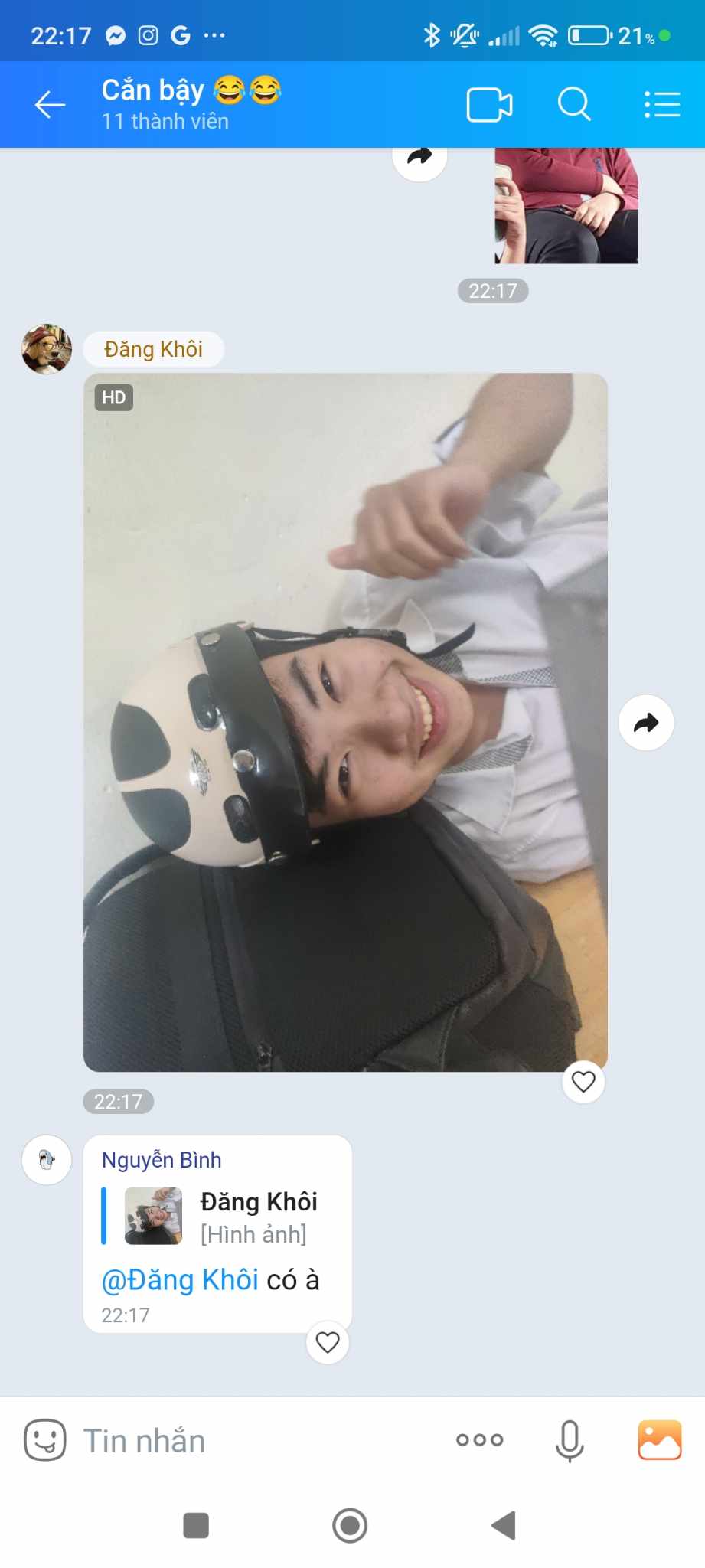The width and height of the screenshot is (705, 1568).
Task: Start a group video call
Action: point(489,105)
